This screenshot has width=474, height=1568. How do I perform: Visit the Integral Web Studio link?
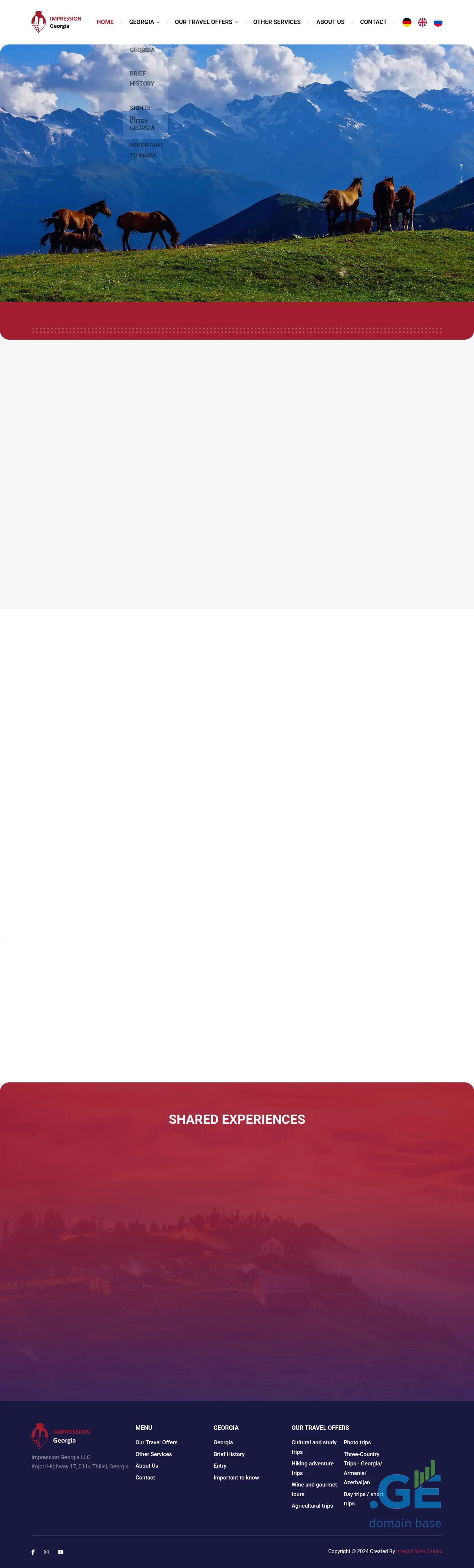418,1551
